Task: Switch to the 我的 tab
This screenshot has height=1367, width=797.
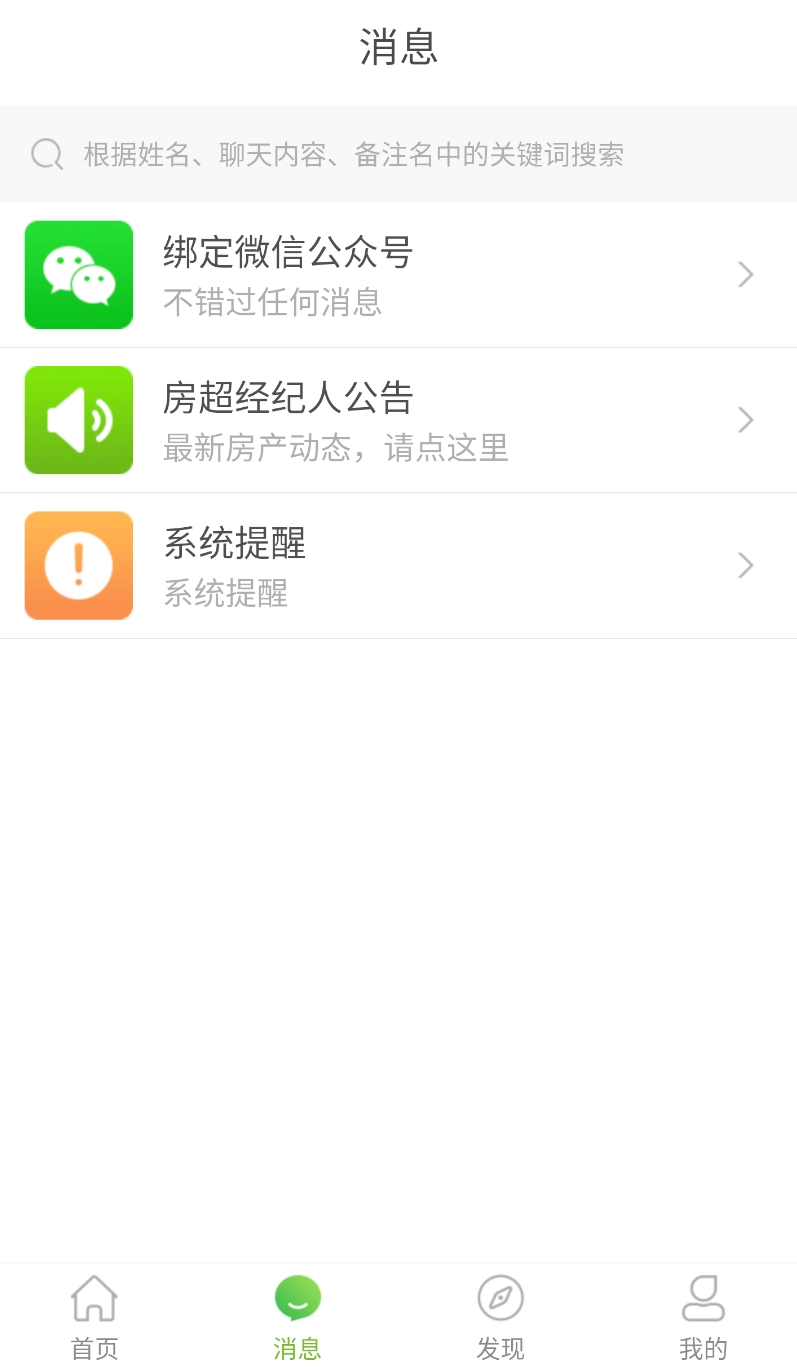Action: coord(703,1317)
